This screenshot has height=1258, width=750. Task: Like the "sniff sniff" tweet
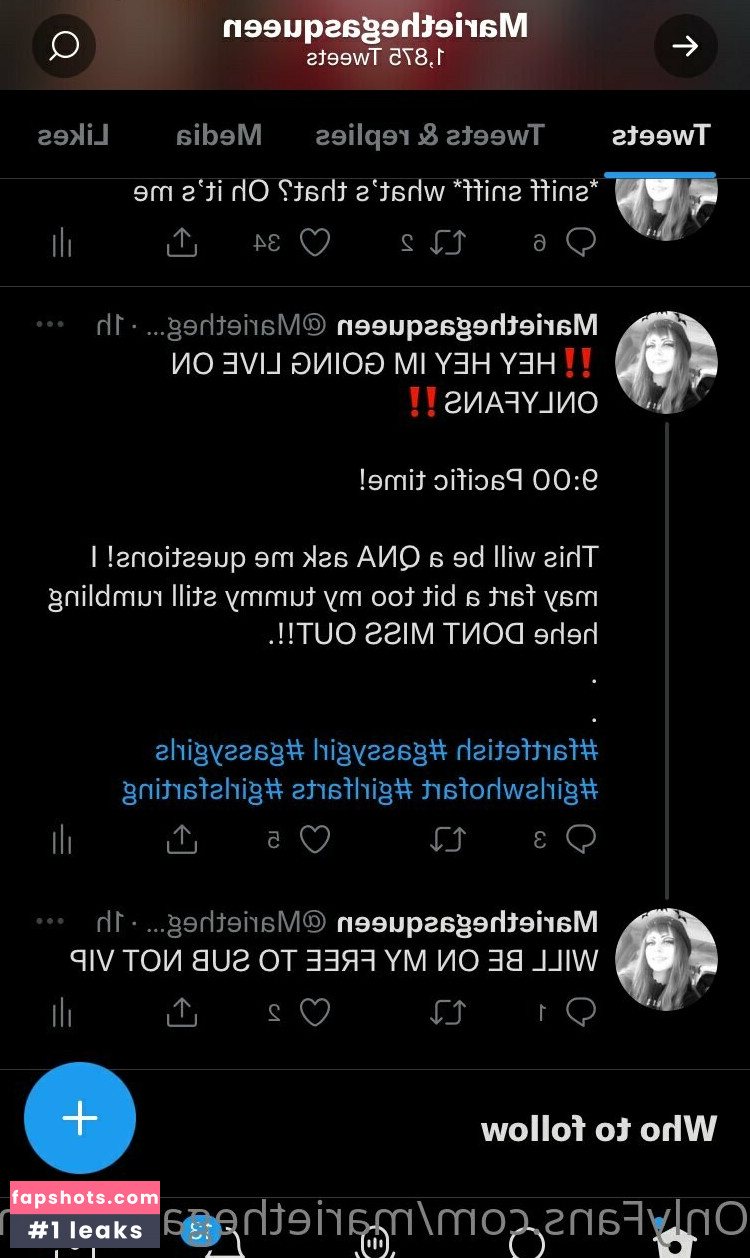(315, 243)
